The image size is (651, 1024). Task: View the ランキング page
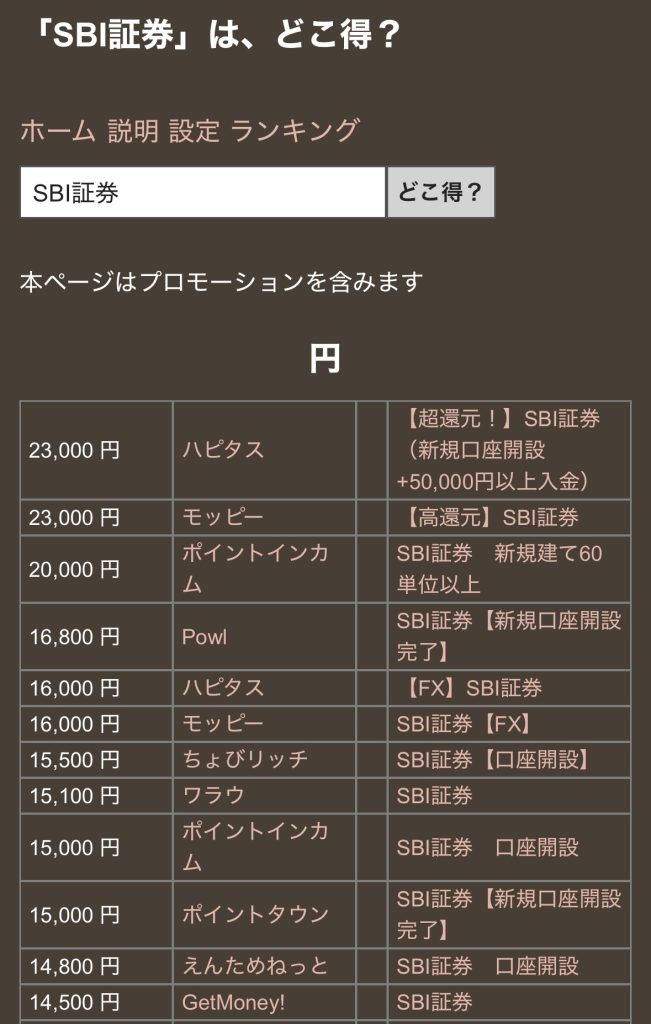coord(294,131)
